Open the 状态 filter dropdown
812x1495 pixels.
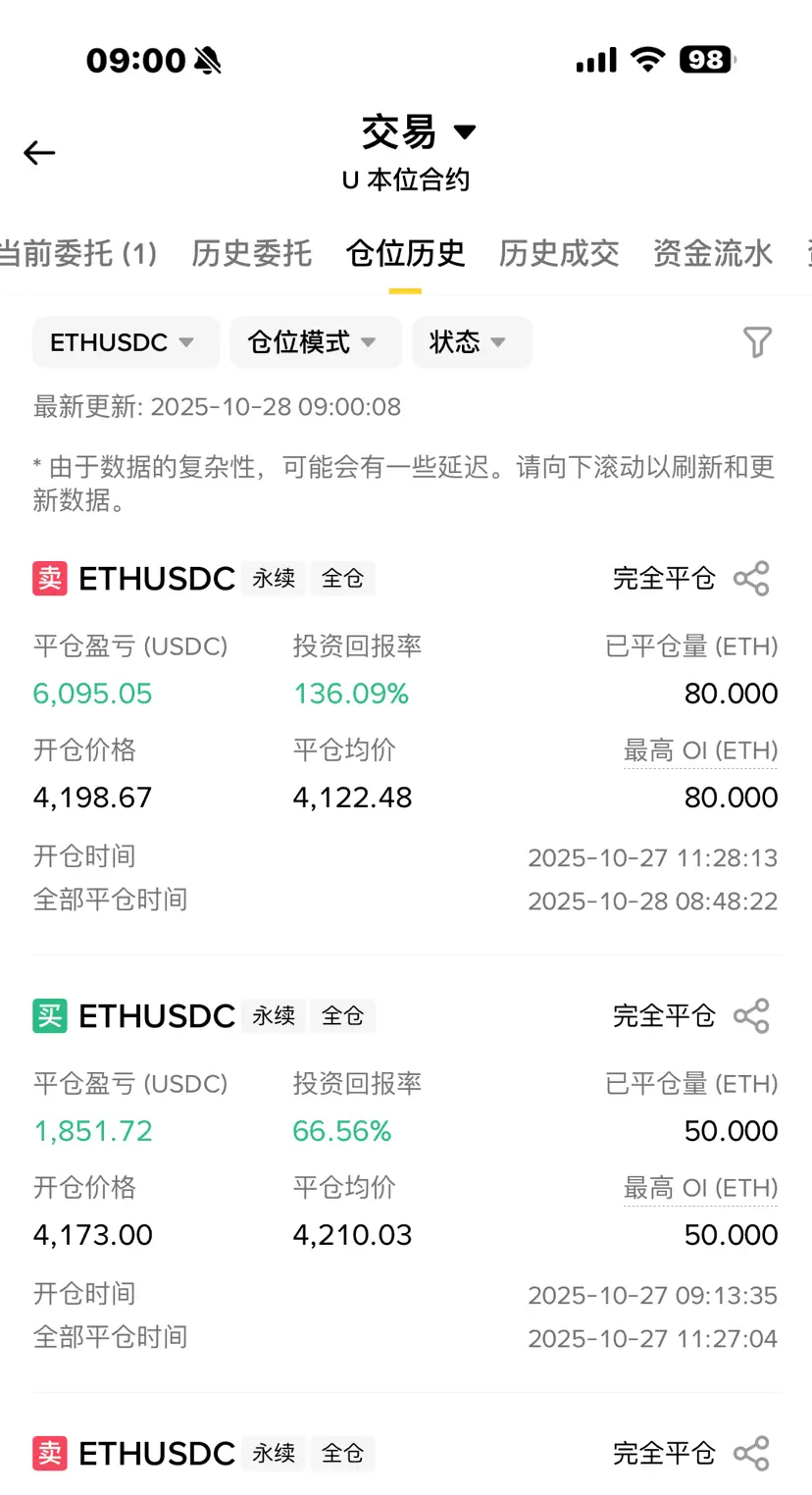[x=472, y=342]
